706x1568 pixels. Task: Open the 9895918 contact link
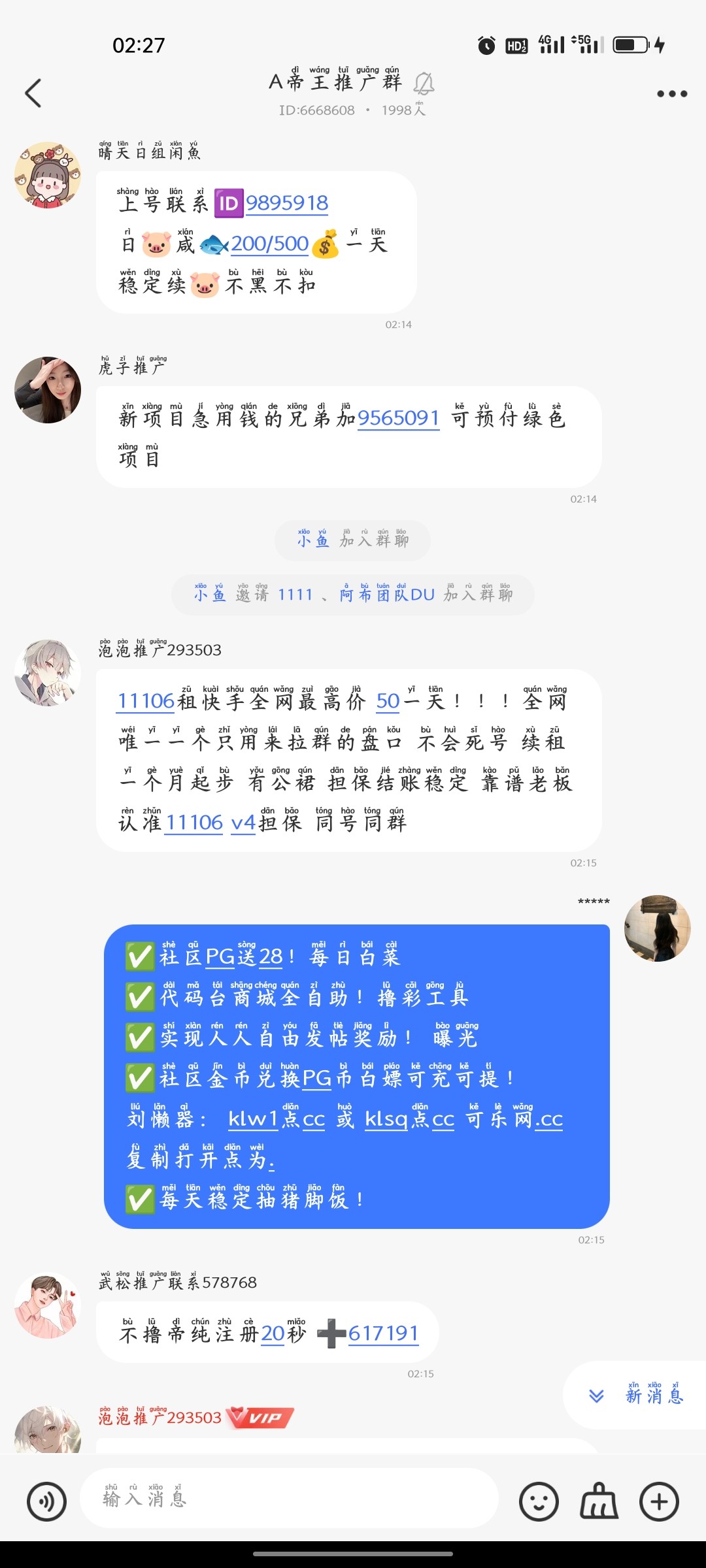(288, 203)
